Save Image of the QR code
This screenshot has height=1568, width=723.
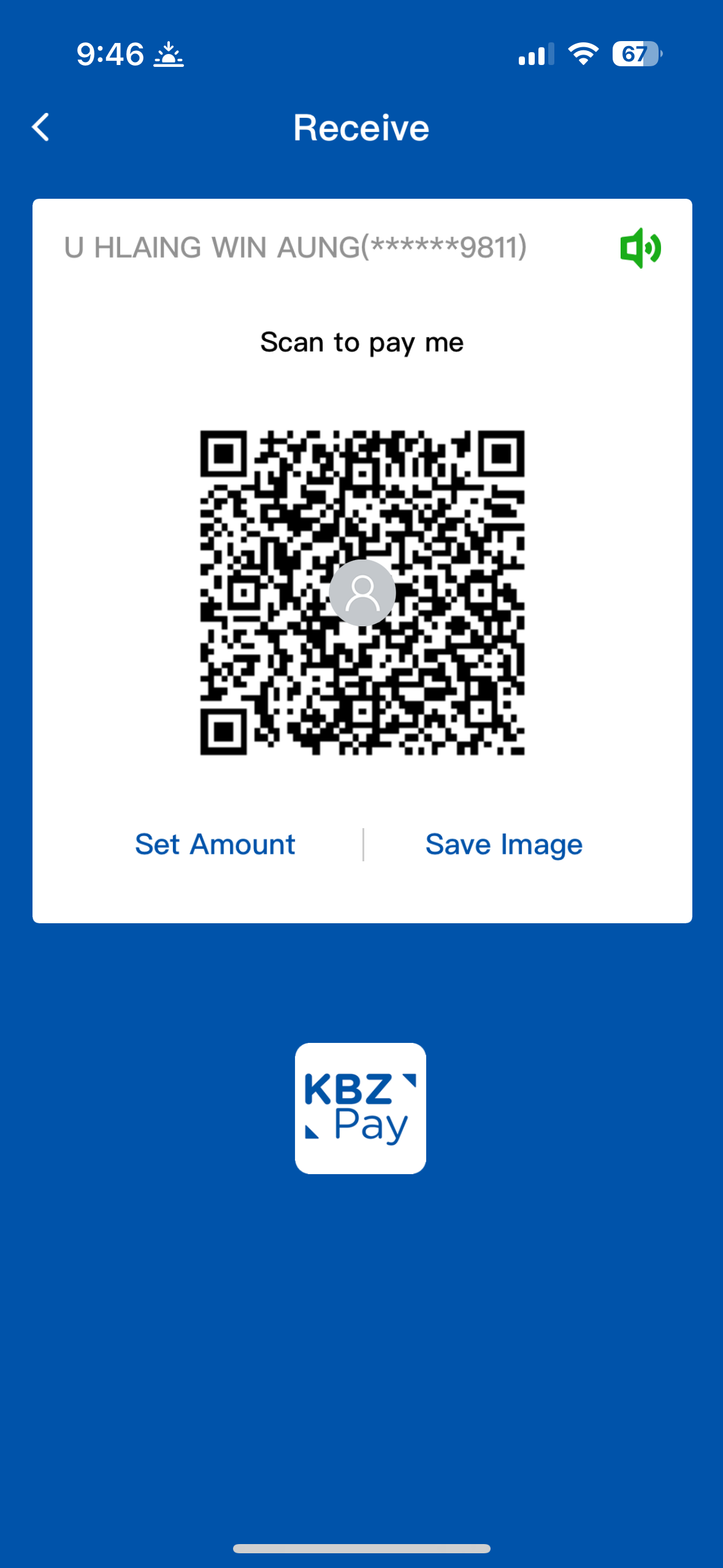pos(503,844)
